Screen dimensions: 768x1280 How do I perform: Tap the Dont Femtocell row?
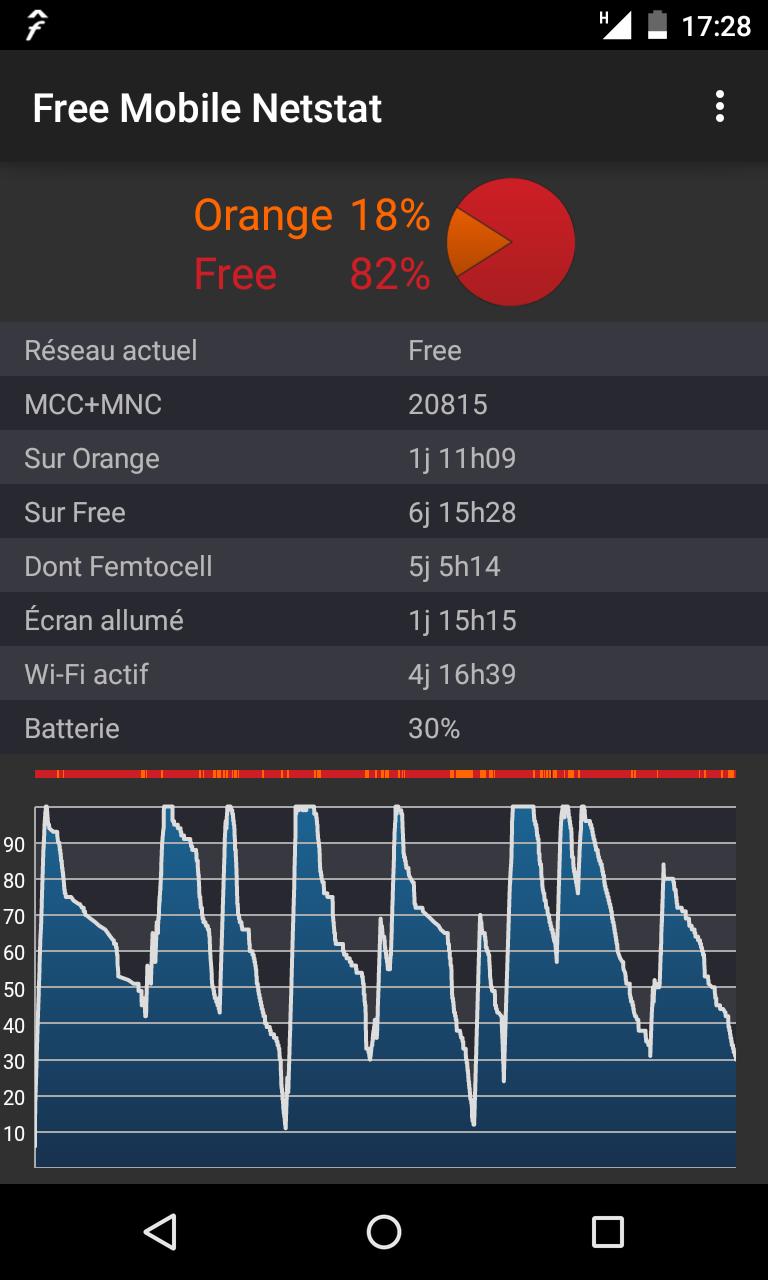tap(384, 566)
